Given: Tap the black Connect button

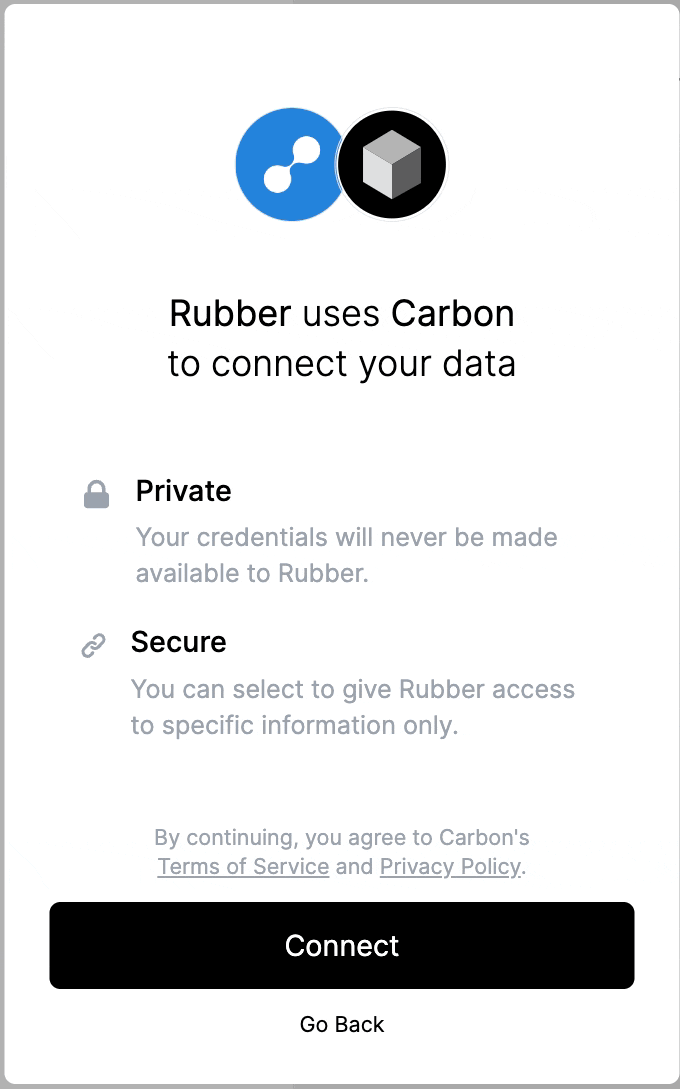Looking at the screenshot, I should pyautogui.click(x=342, y=945).
